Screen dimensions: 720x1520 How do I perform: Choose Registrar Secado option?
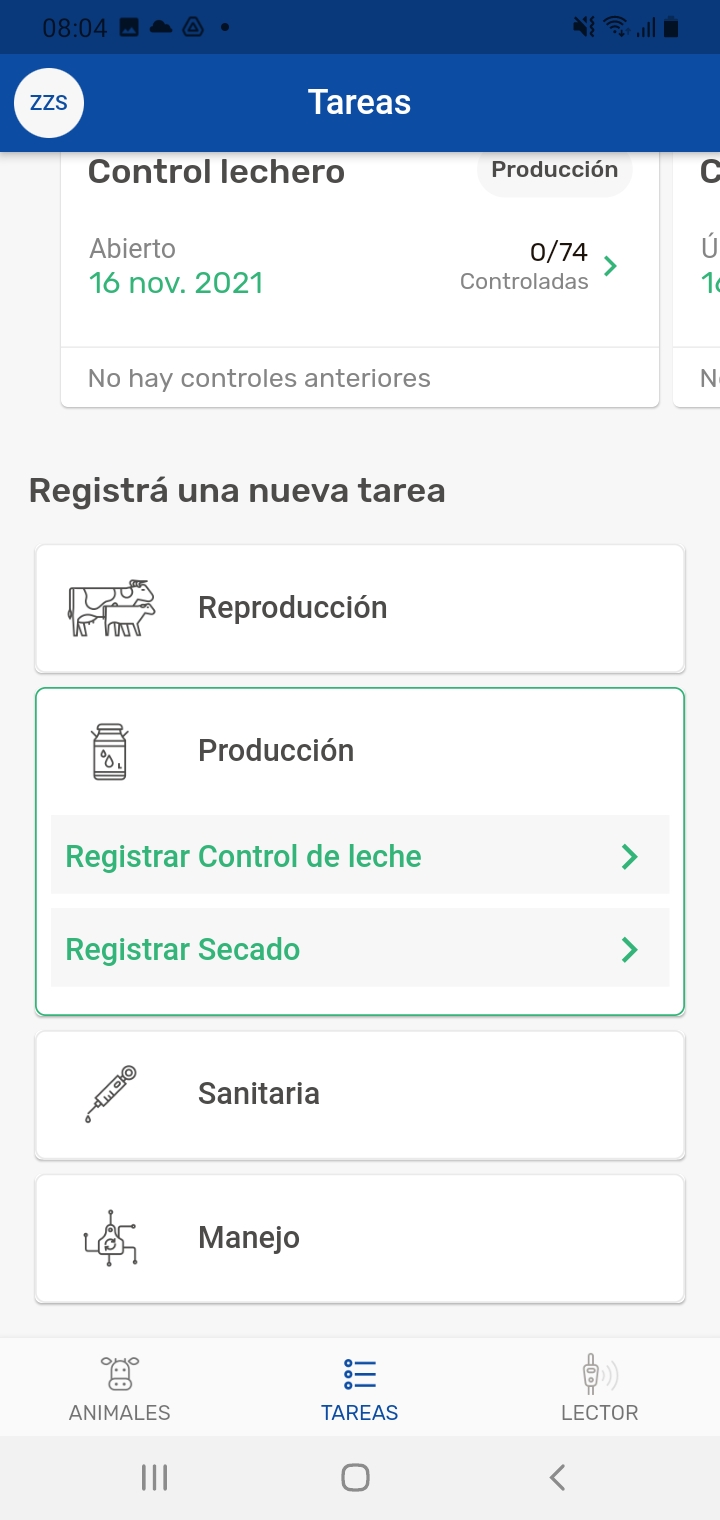[360, 949]
